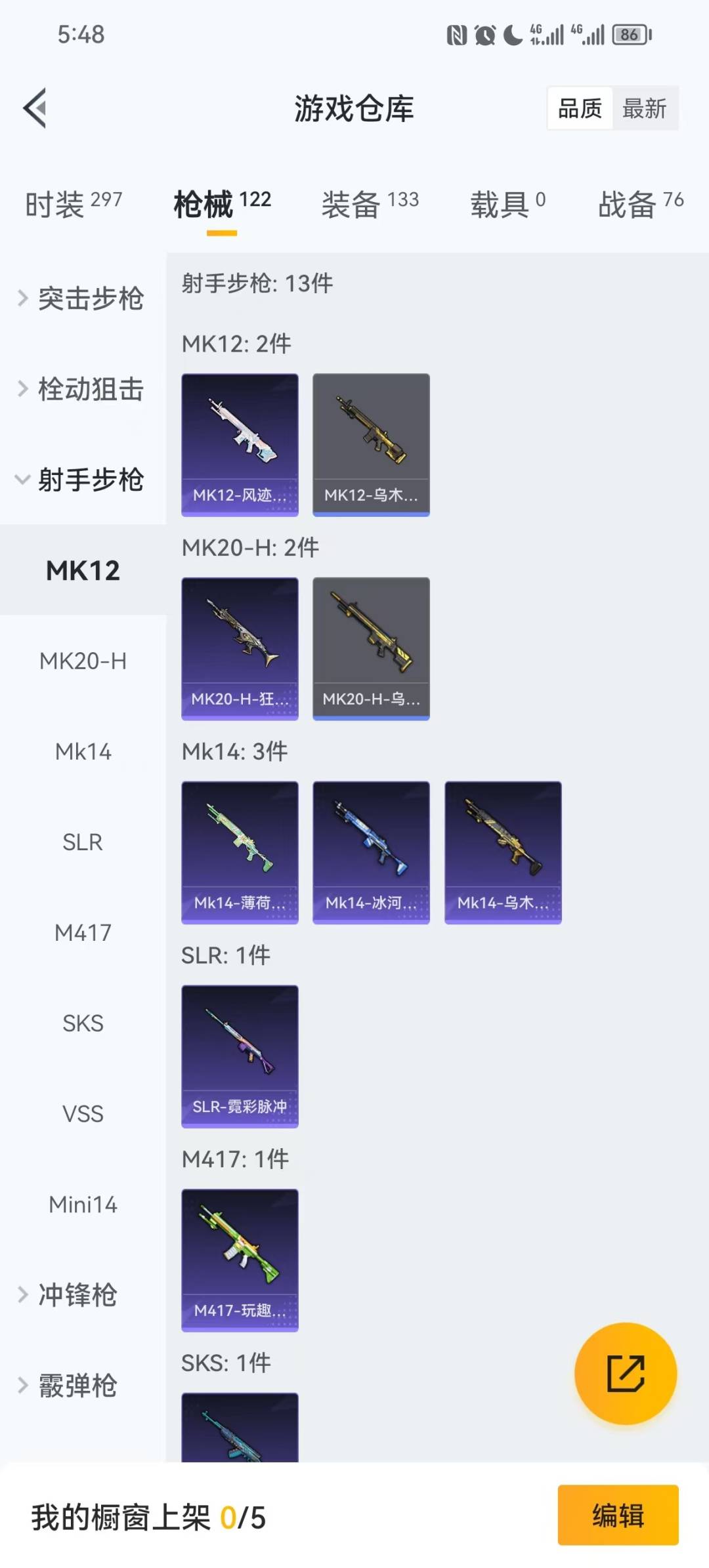This screenshot has height=1568, width=709.
Task: Select VSS in the sidebar
Action: pyautogui.click(x=83, y=1113)
